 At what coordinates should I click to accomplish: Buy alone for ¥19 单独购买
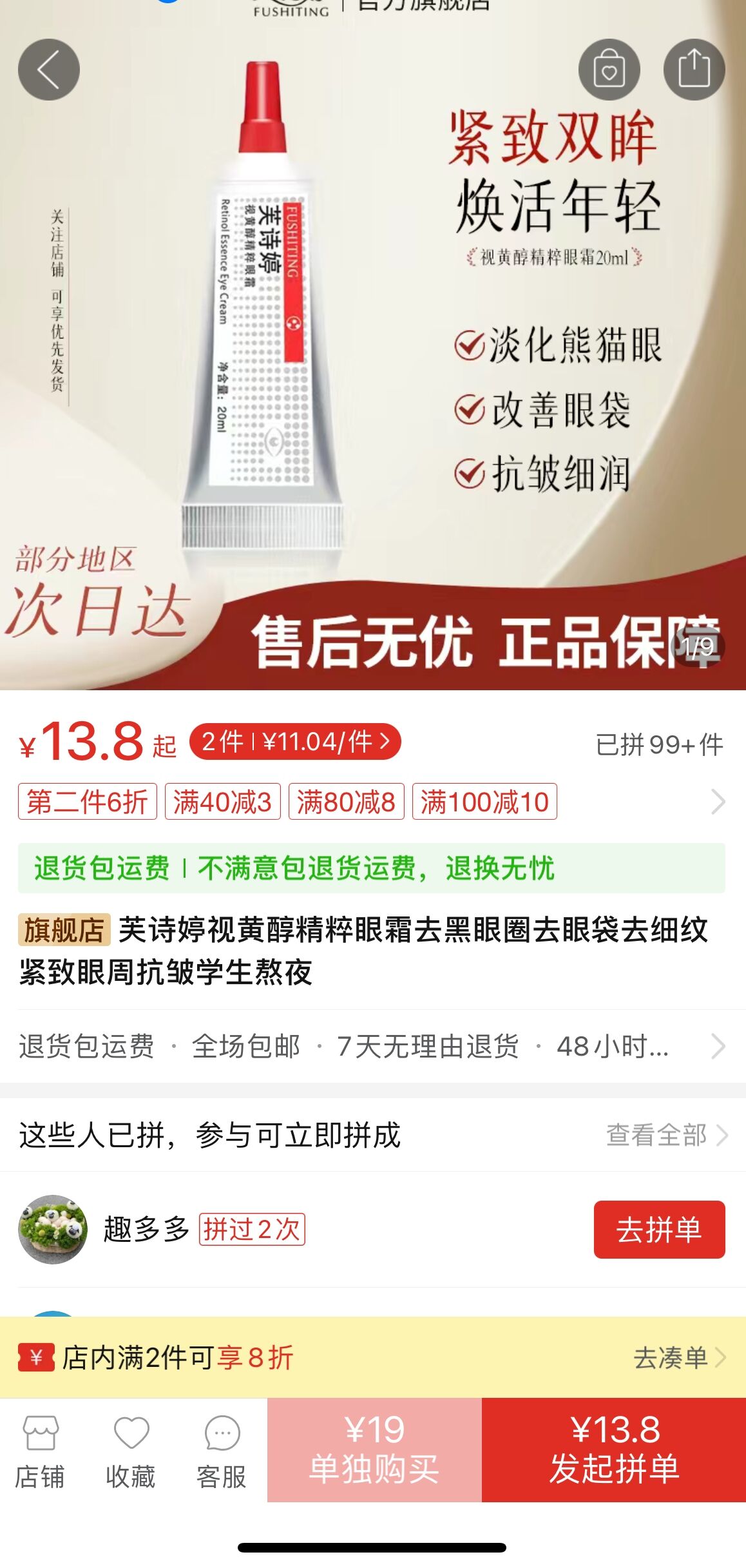coord(374,1449)
